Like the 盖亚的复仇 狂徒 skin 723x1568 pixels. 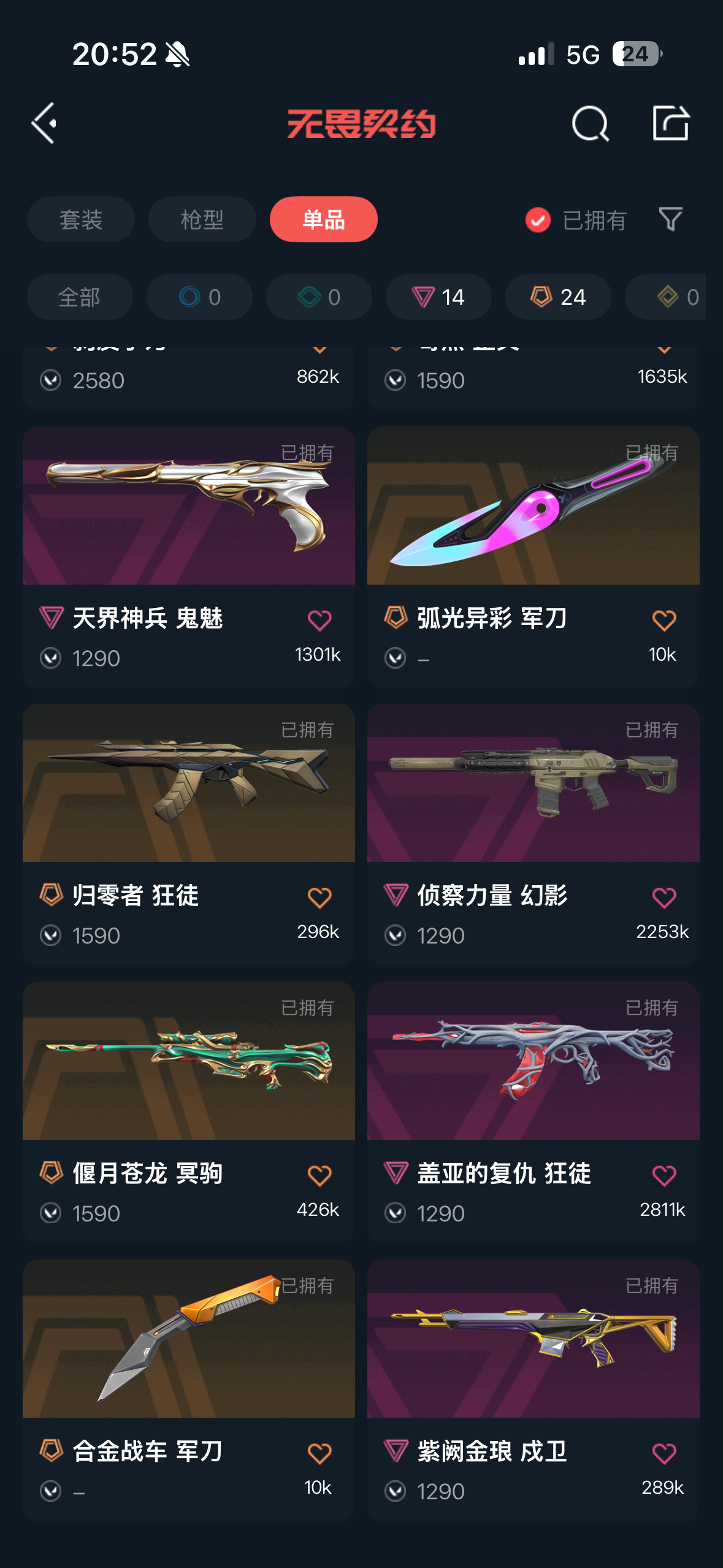click(664, 1175)
